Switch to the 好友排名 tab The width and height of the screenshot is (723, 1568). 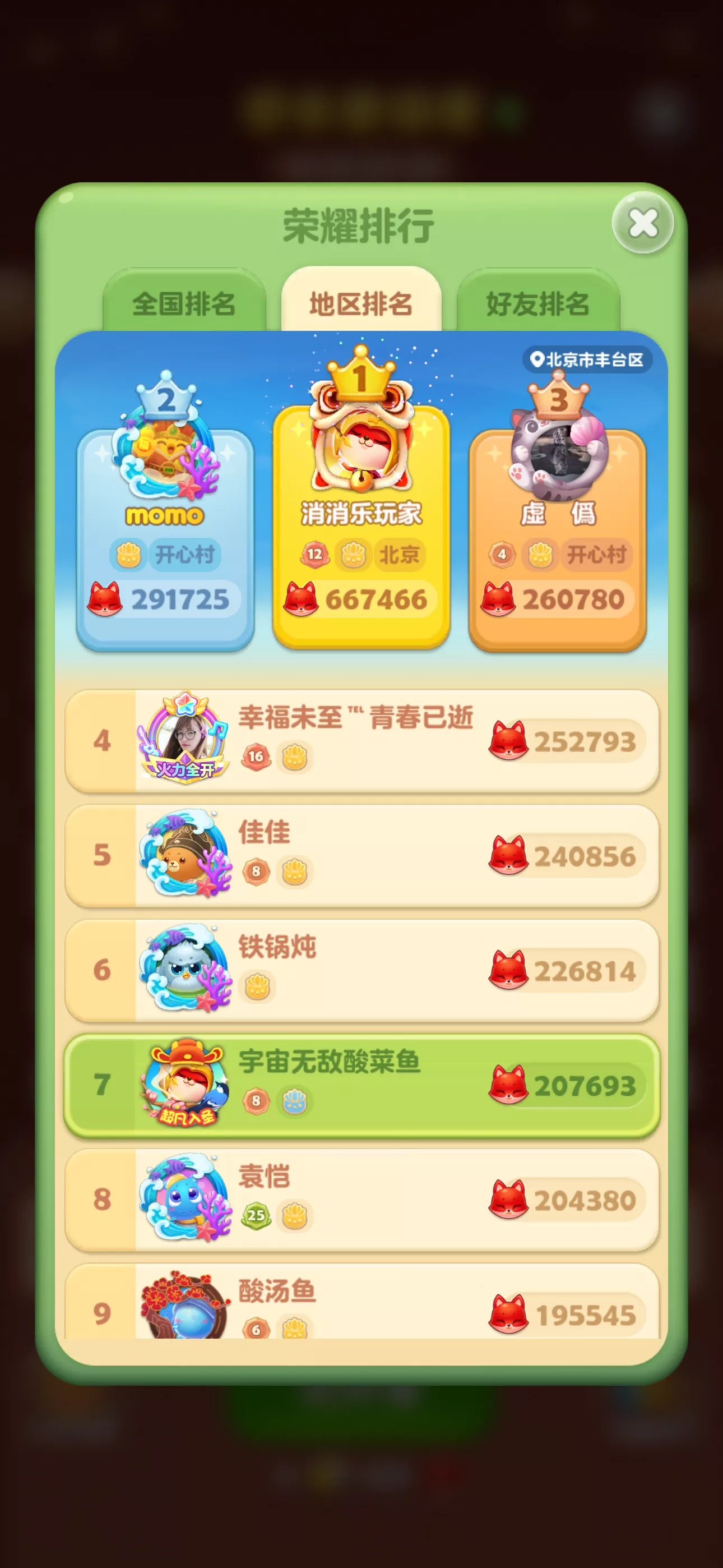538,302
